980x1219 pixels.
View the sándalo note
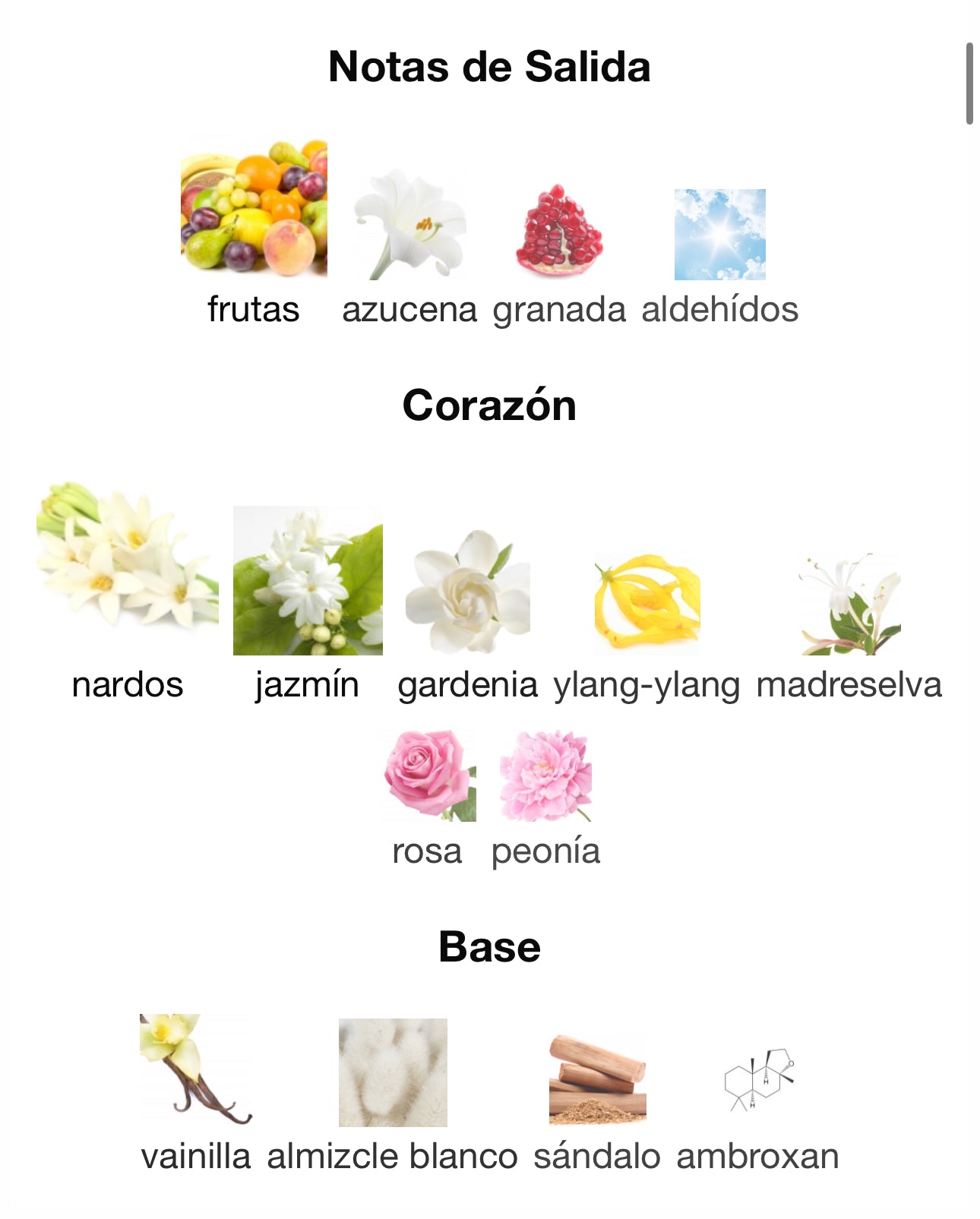click(597, 1078)
